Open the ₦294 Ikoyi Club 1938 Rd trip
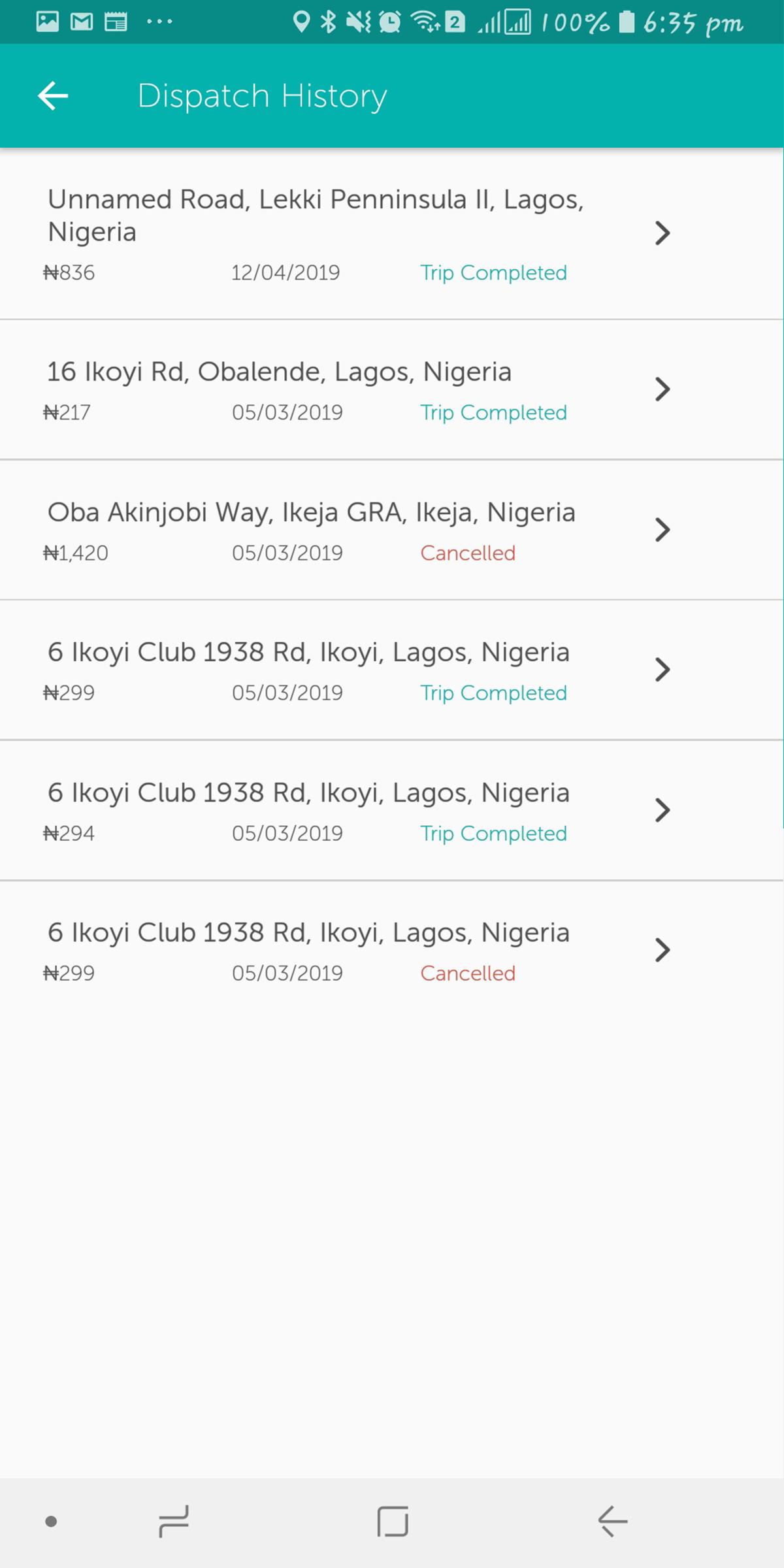 [x=392, y=810]
